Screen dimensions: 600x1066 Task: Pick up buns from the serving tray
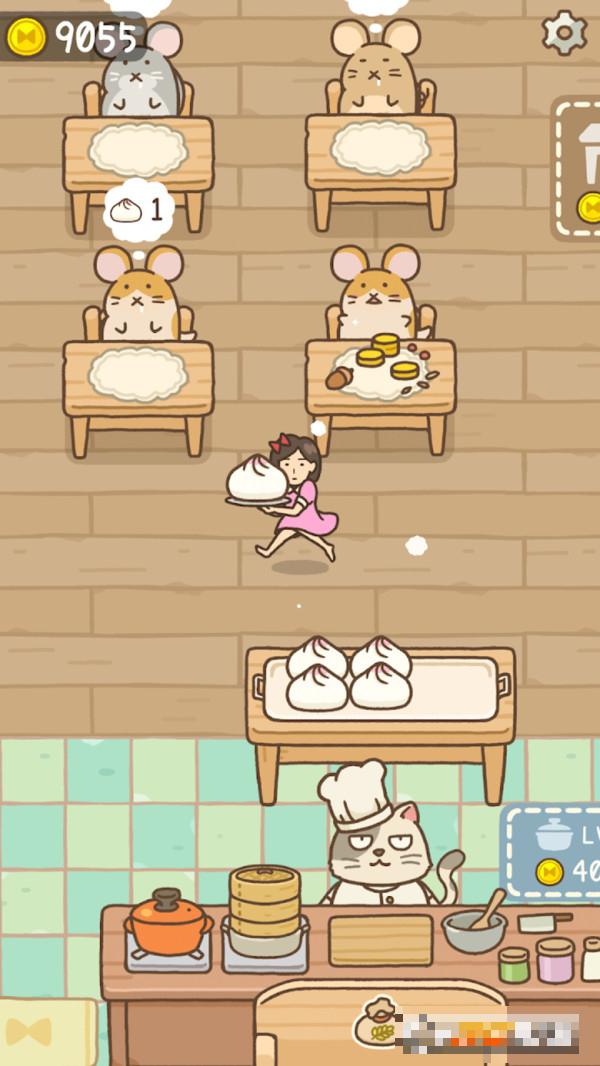tap(350, 675)
